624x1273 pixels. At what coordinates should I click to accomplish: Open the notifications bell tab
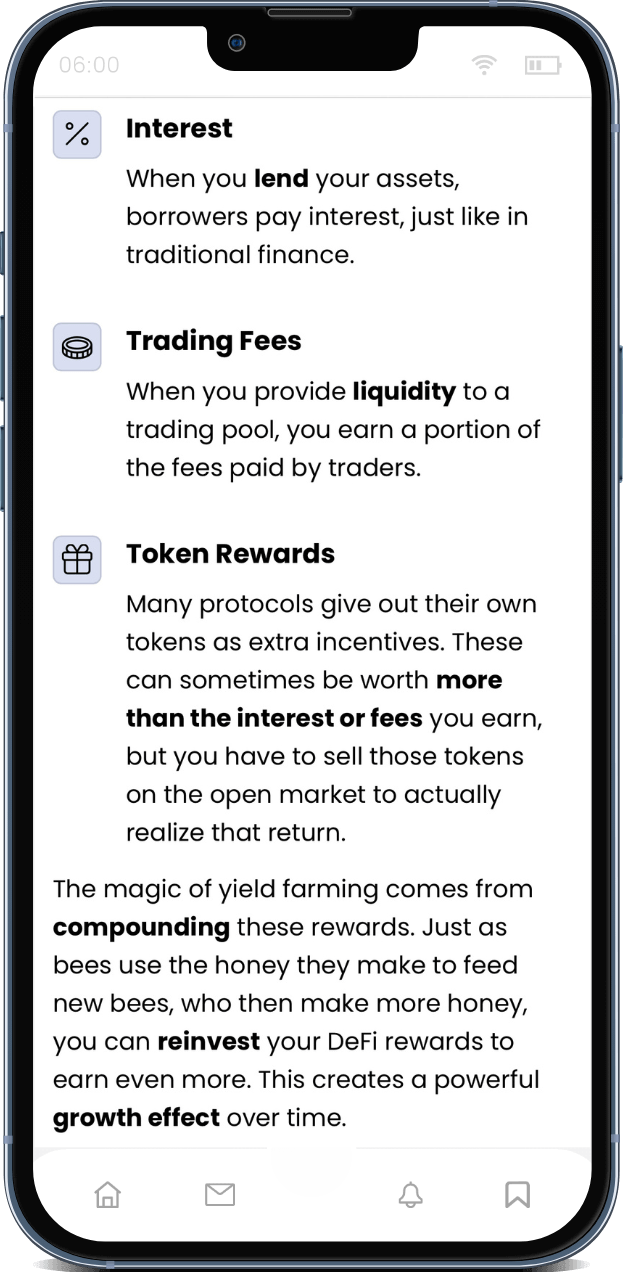click(x=410, y=1194)
